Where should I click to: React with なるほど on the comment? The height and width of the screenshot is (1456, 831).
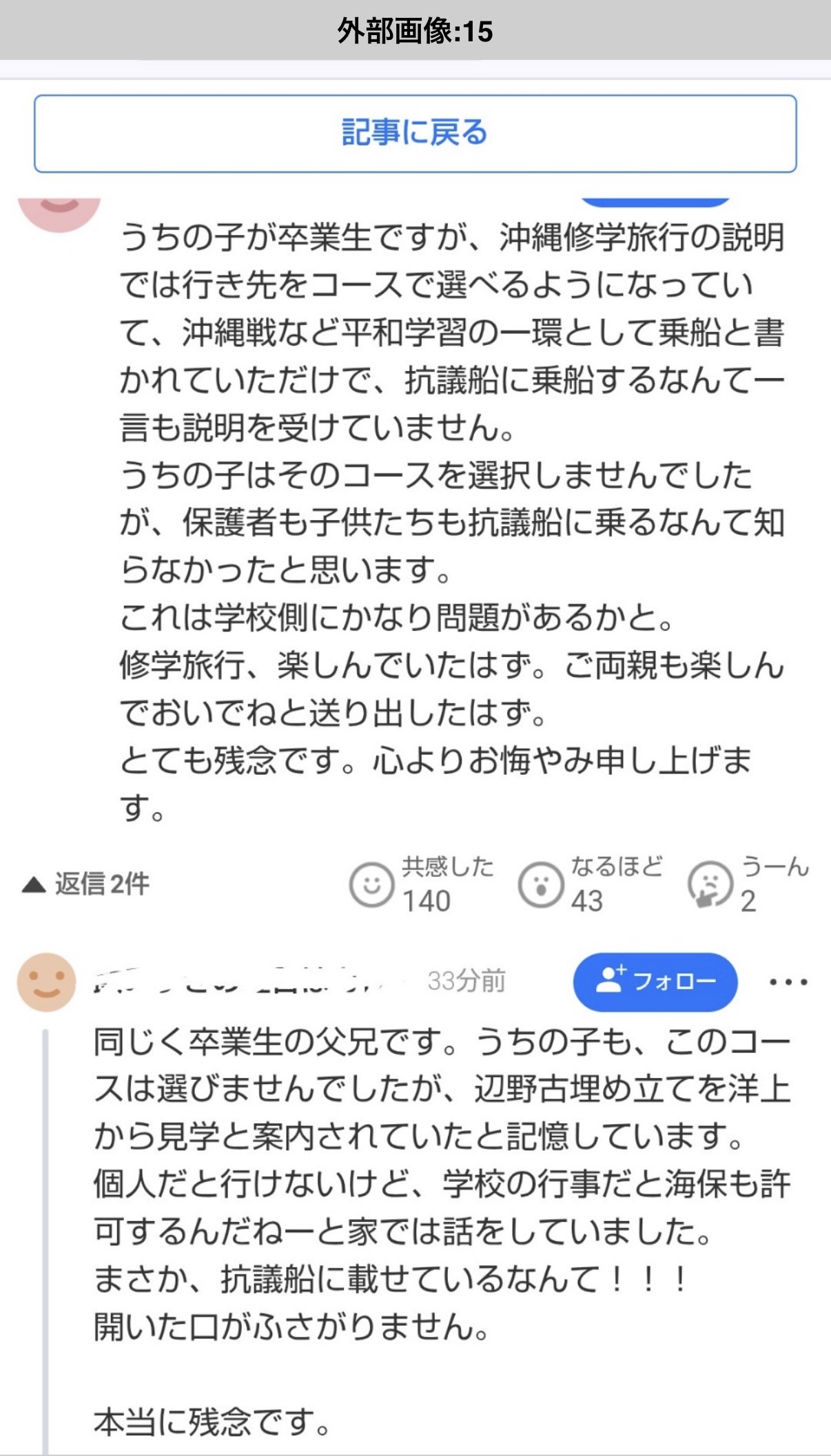click(x=541, y=885)
